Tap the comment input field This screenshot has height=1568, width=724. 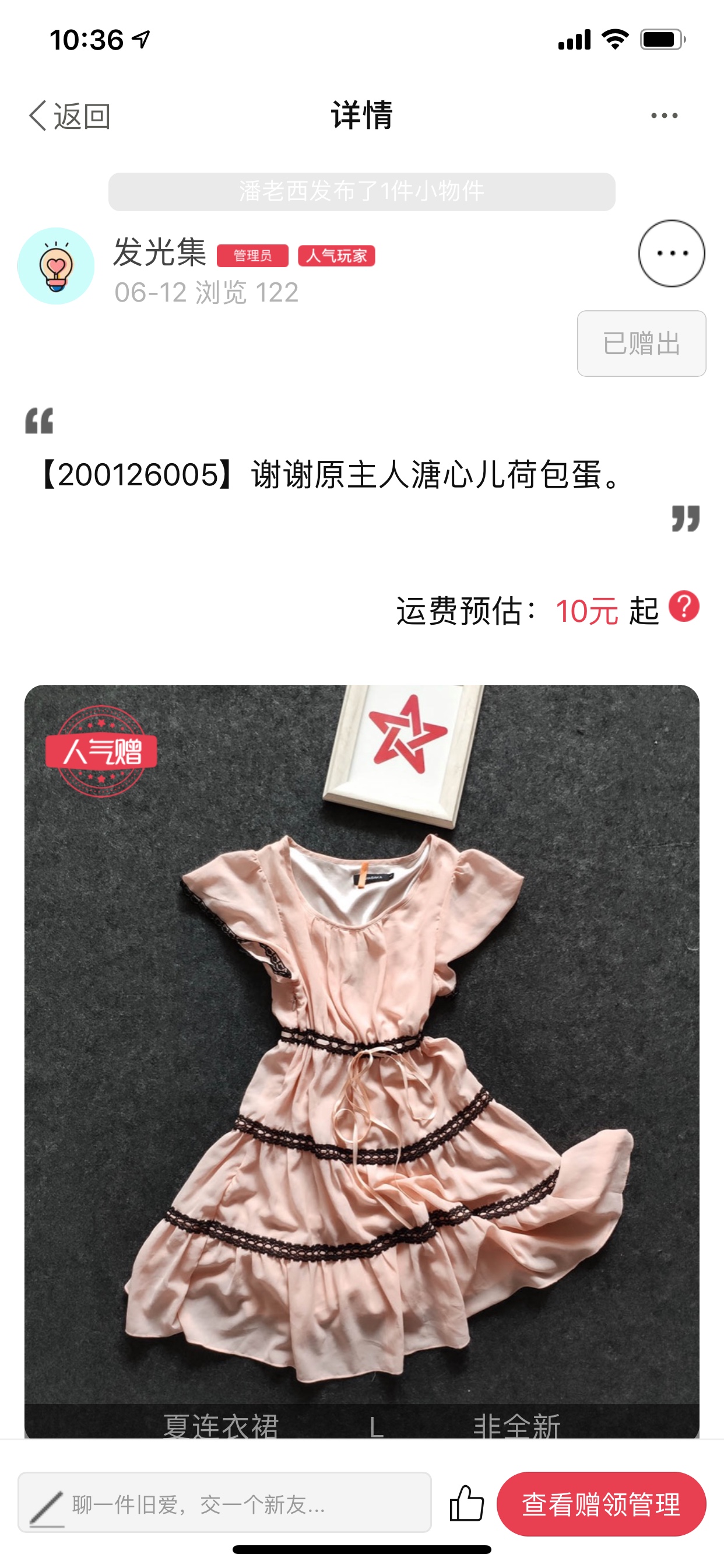(224, 1504)
